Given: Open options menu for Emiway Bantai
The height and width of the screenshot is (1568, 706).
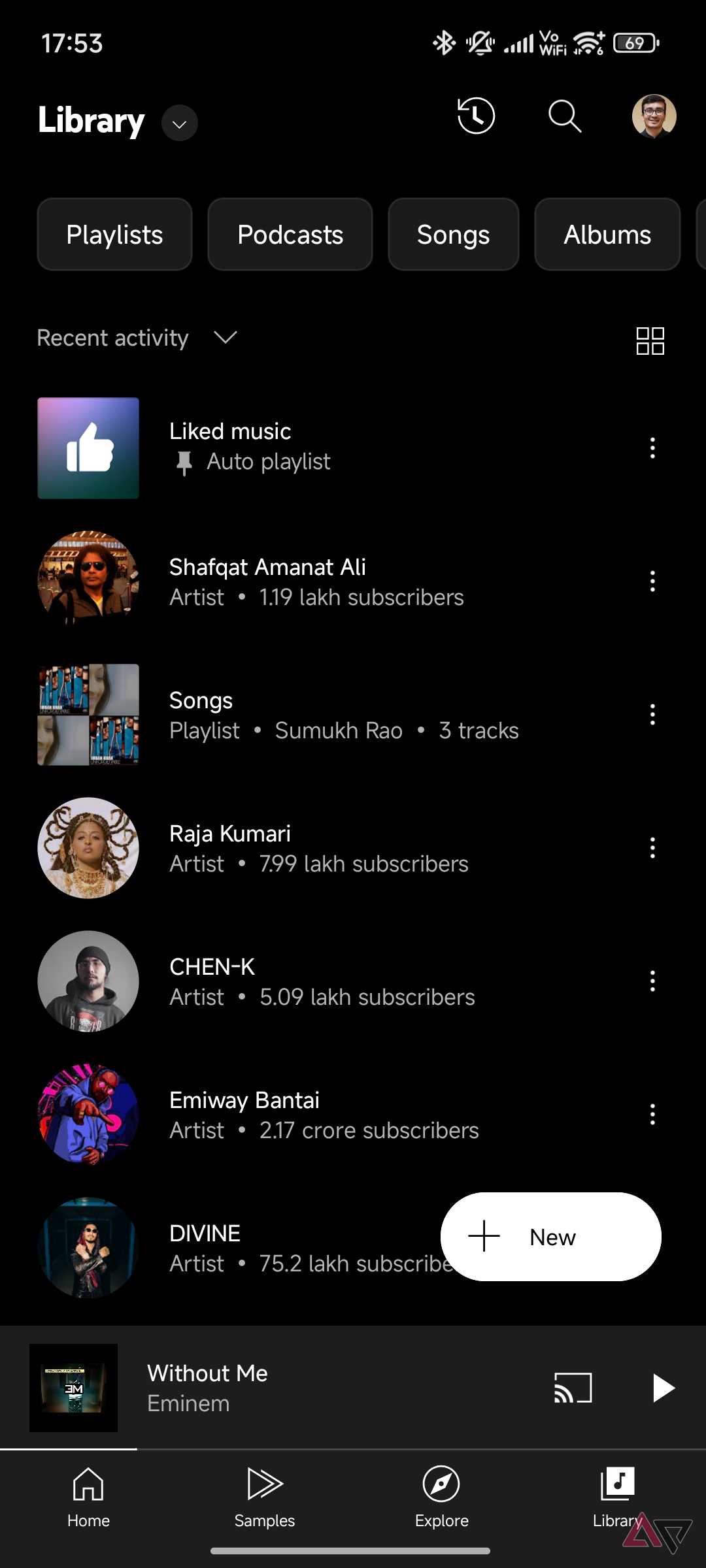Looking at the screenshot, I should click(x=652, y=1114).
